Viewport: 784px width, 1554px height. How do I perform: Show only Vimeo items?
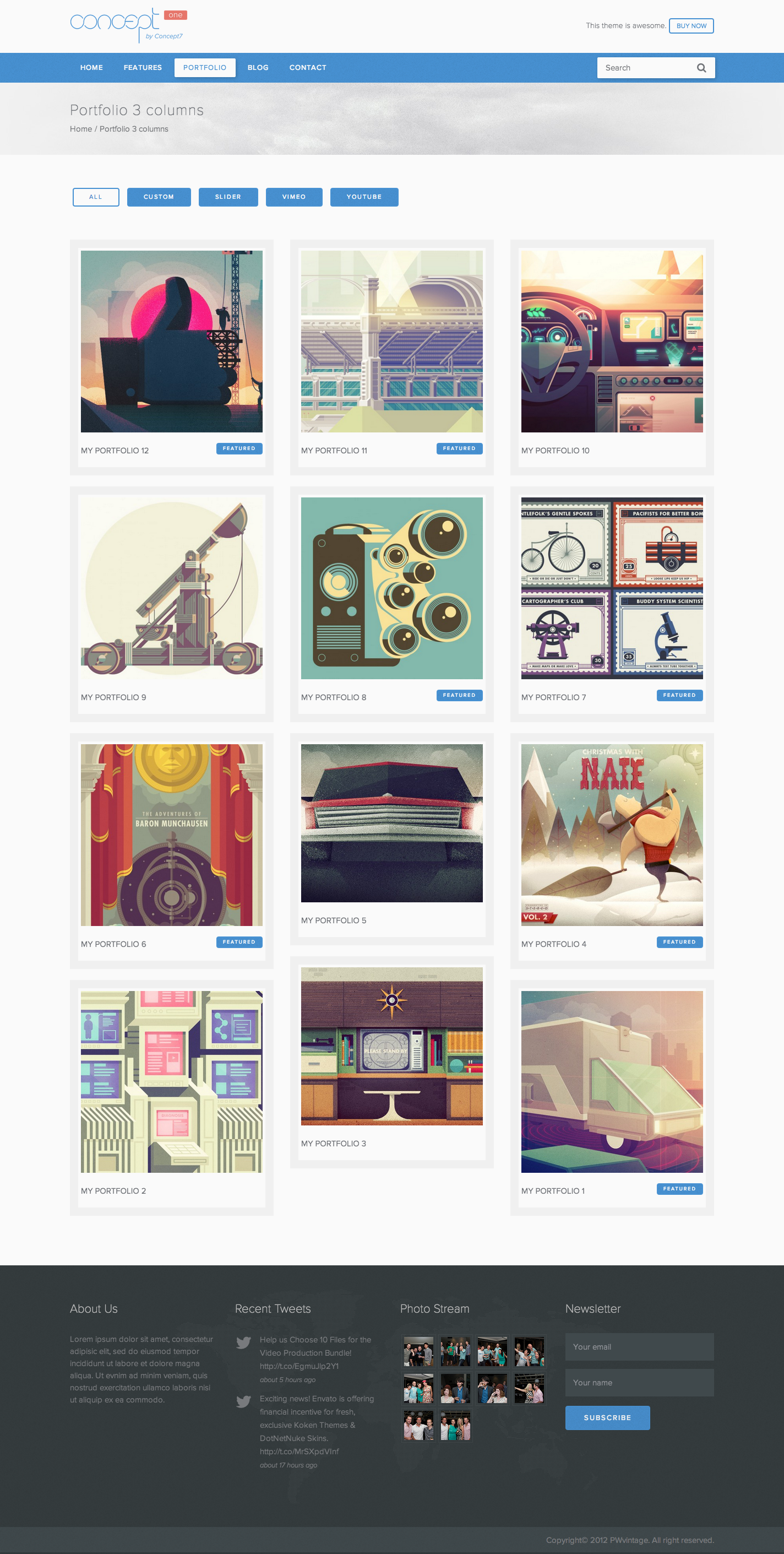click(x=293, y=197)
